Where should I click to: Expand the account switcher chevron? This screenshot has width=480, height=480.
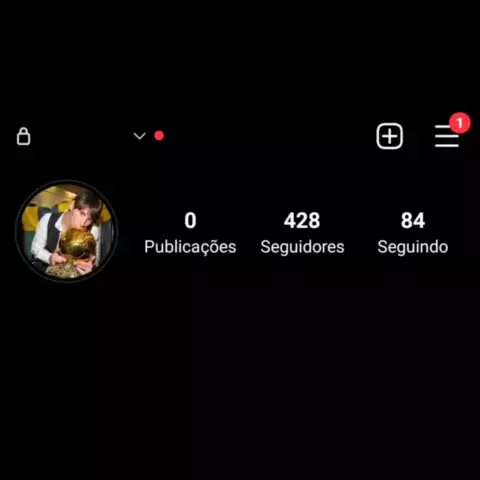point(139,136)
